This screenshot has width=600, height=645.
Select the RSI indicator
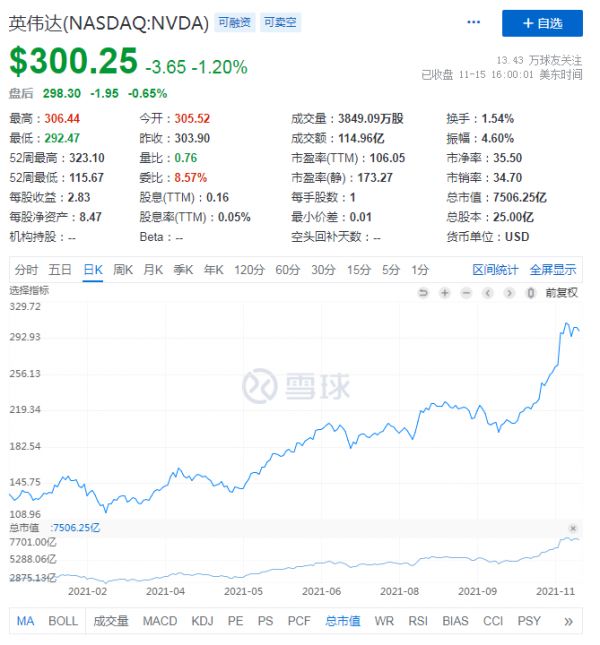click(x=416, y=621)
